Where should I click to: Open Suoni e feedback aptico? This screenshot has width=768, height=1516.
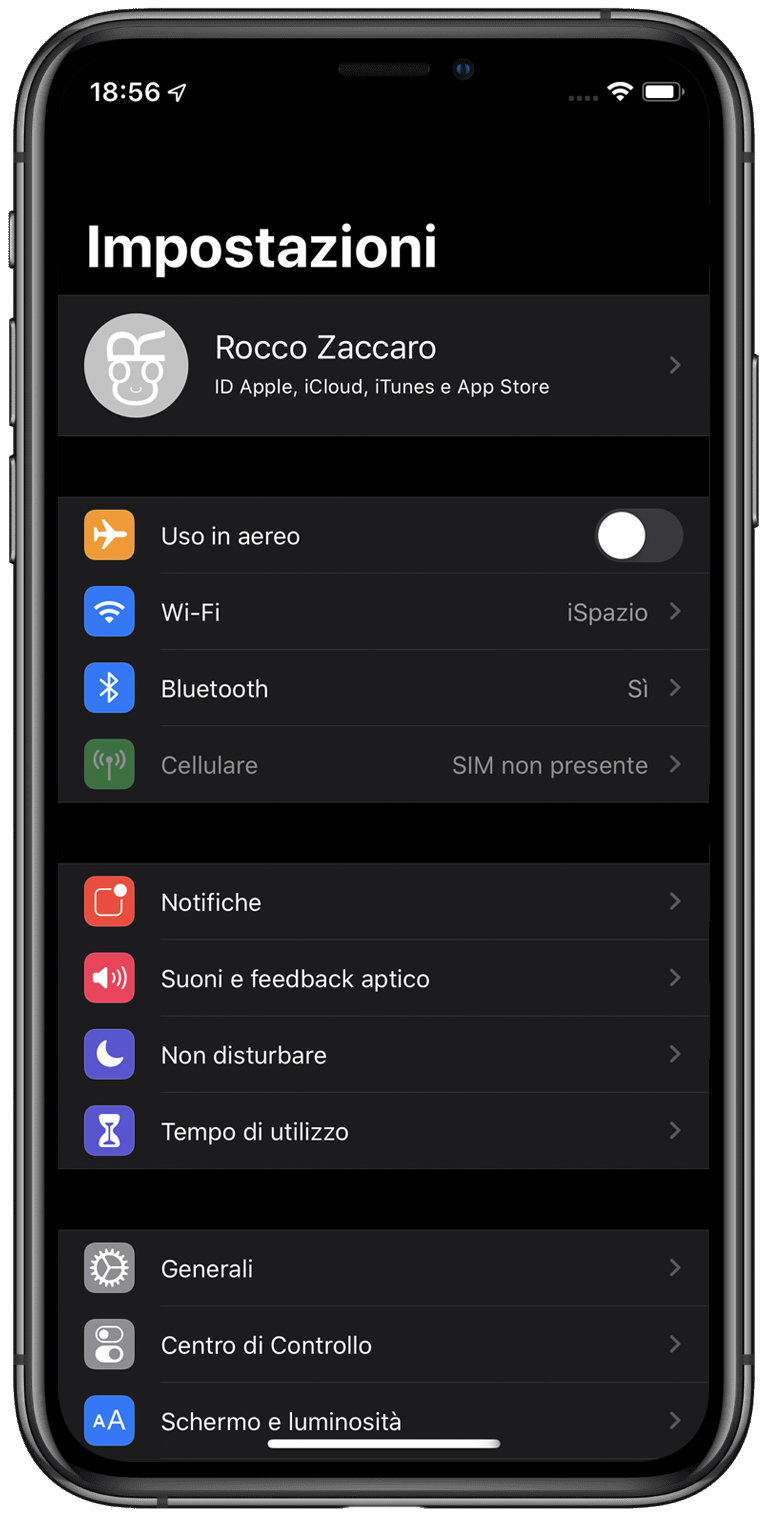click(383, 978)
